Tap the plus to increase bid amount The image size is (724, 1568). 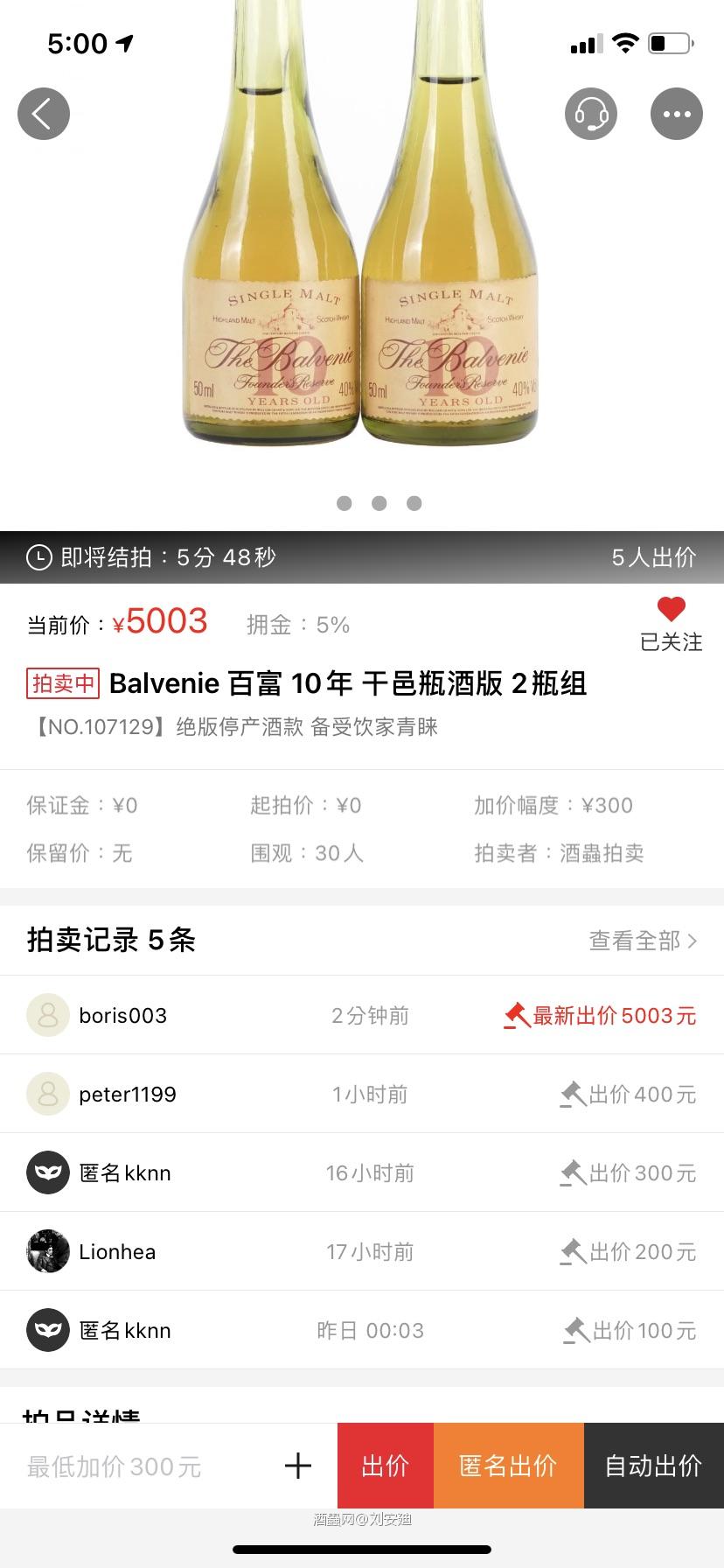tap(297, 1466)
